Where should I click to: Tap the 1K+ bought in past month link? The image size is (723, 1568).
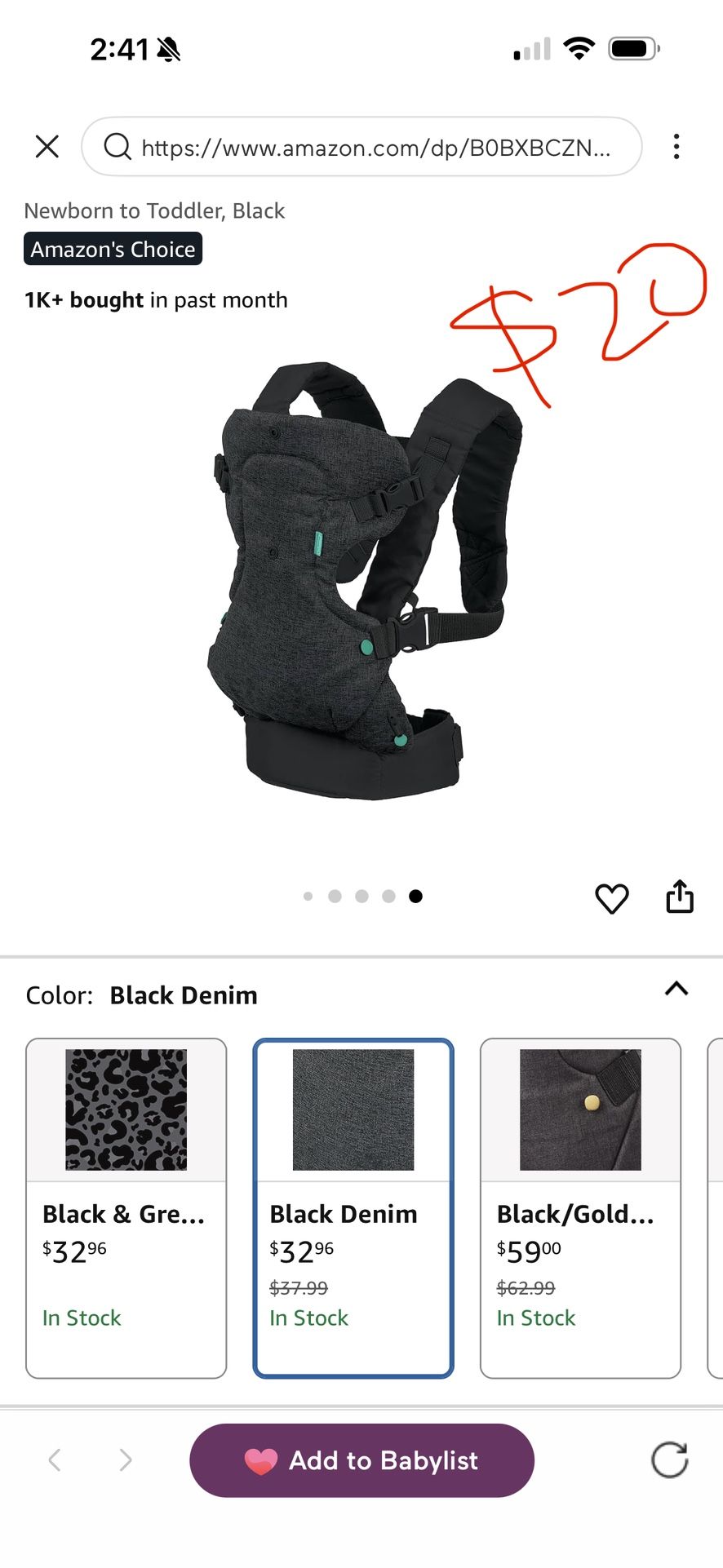click(155, 299)
